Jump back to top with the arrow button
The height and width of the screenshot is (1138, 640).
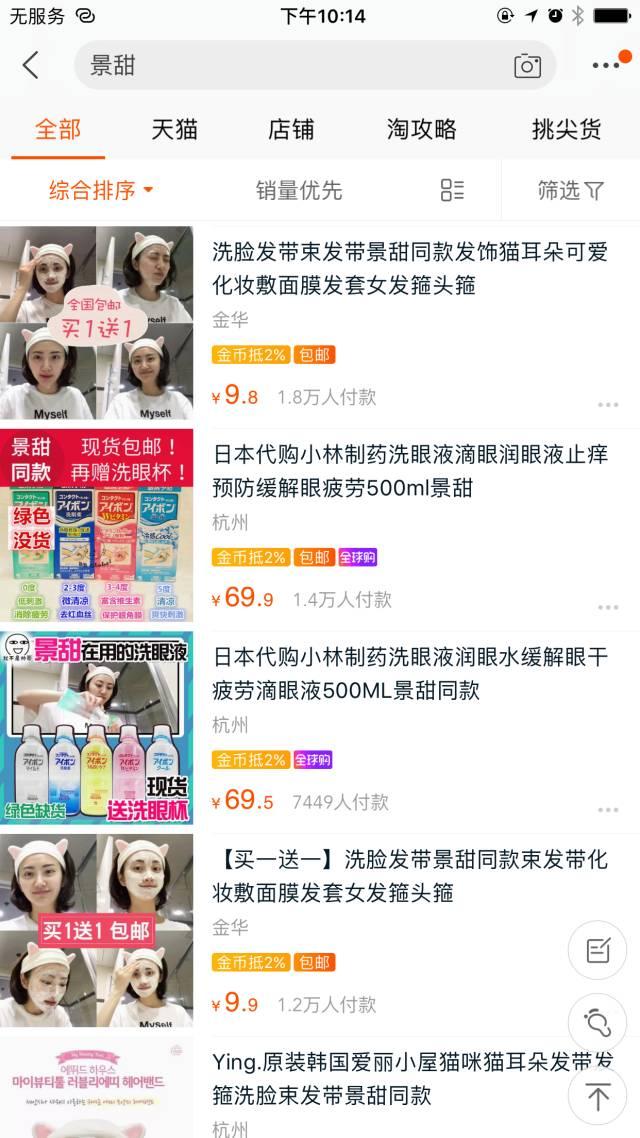coord(597,1096)
